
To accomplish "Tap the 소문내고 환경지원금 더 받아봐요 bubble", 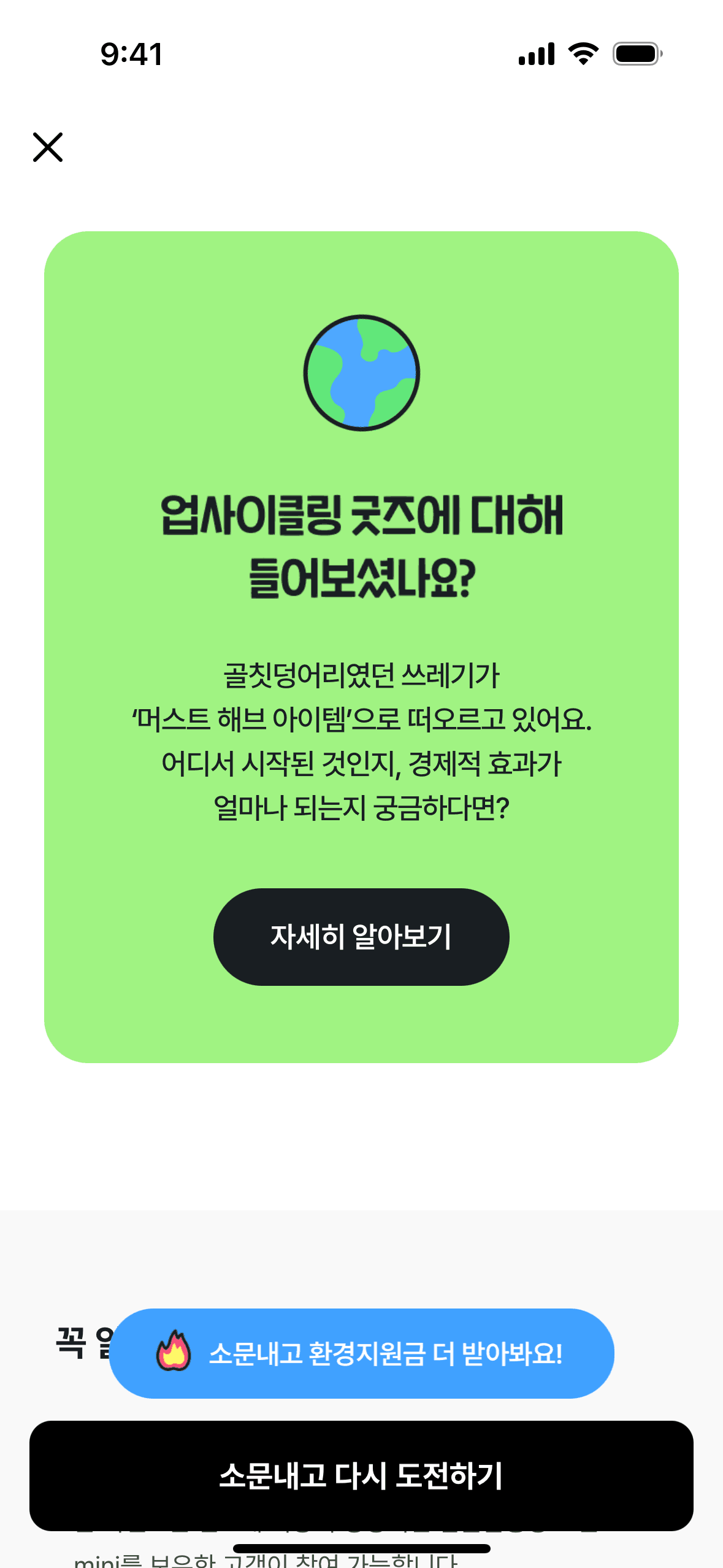I will (x=362, y=1353).
